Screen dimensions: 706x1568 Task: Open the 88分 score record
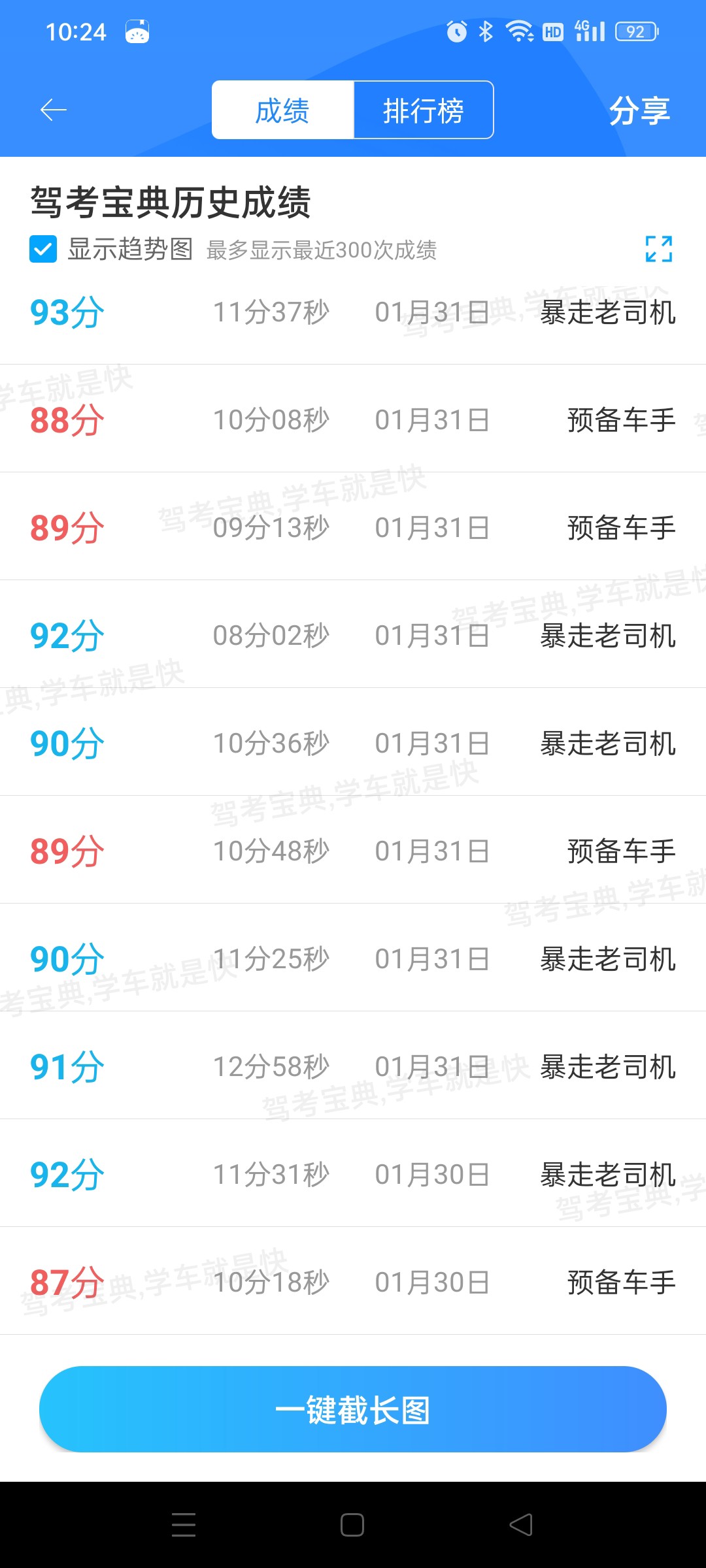(353, 419)
